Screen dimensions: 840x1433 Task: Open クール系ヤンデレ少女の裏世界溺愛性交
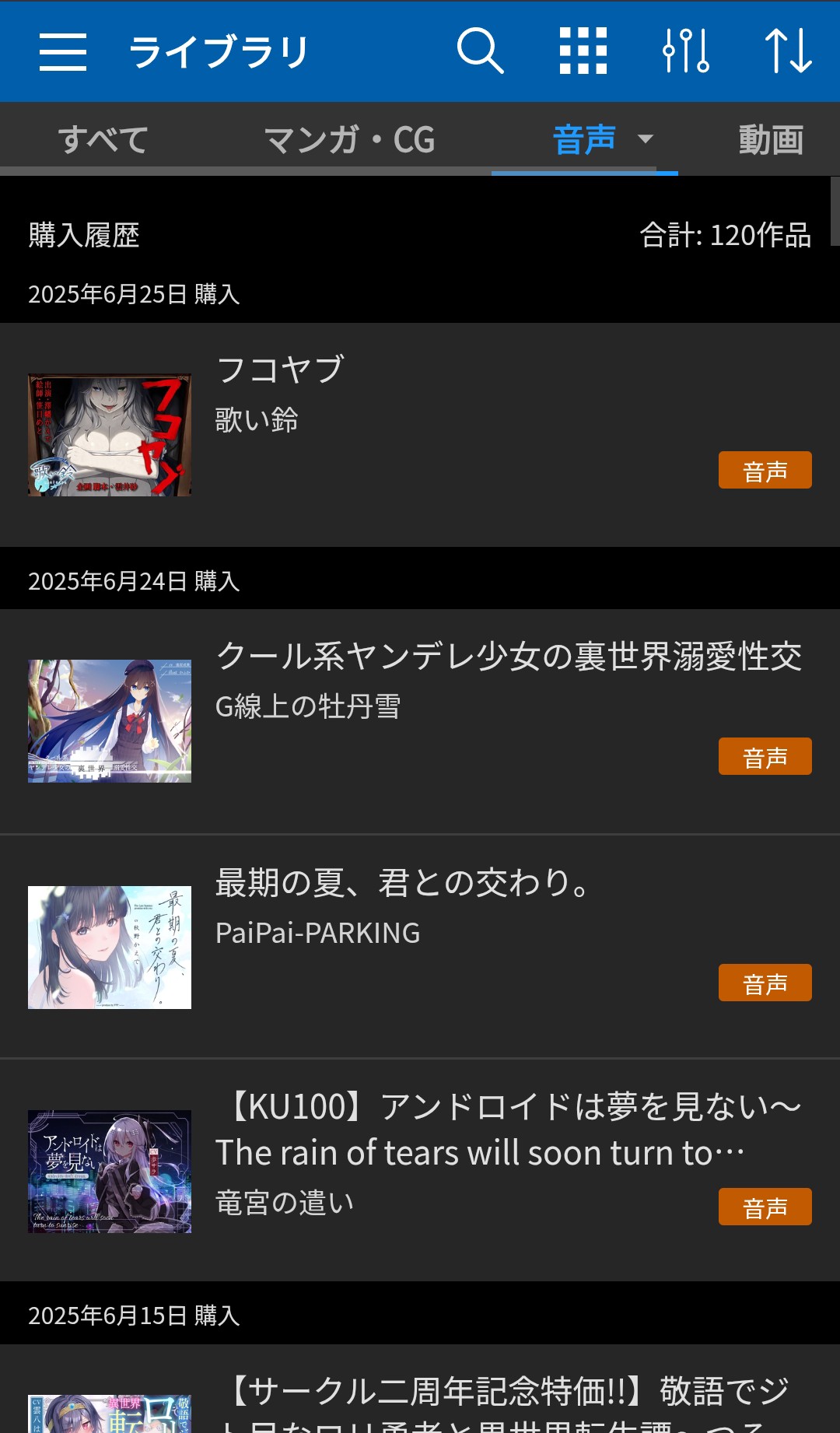point(420,720)
